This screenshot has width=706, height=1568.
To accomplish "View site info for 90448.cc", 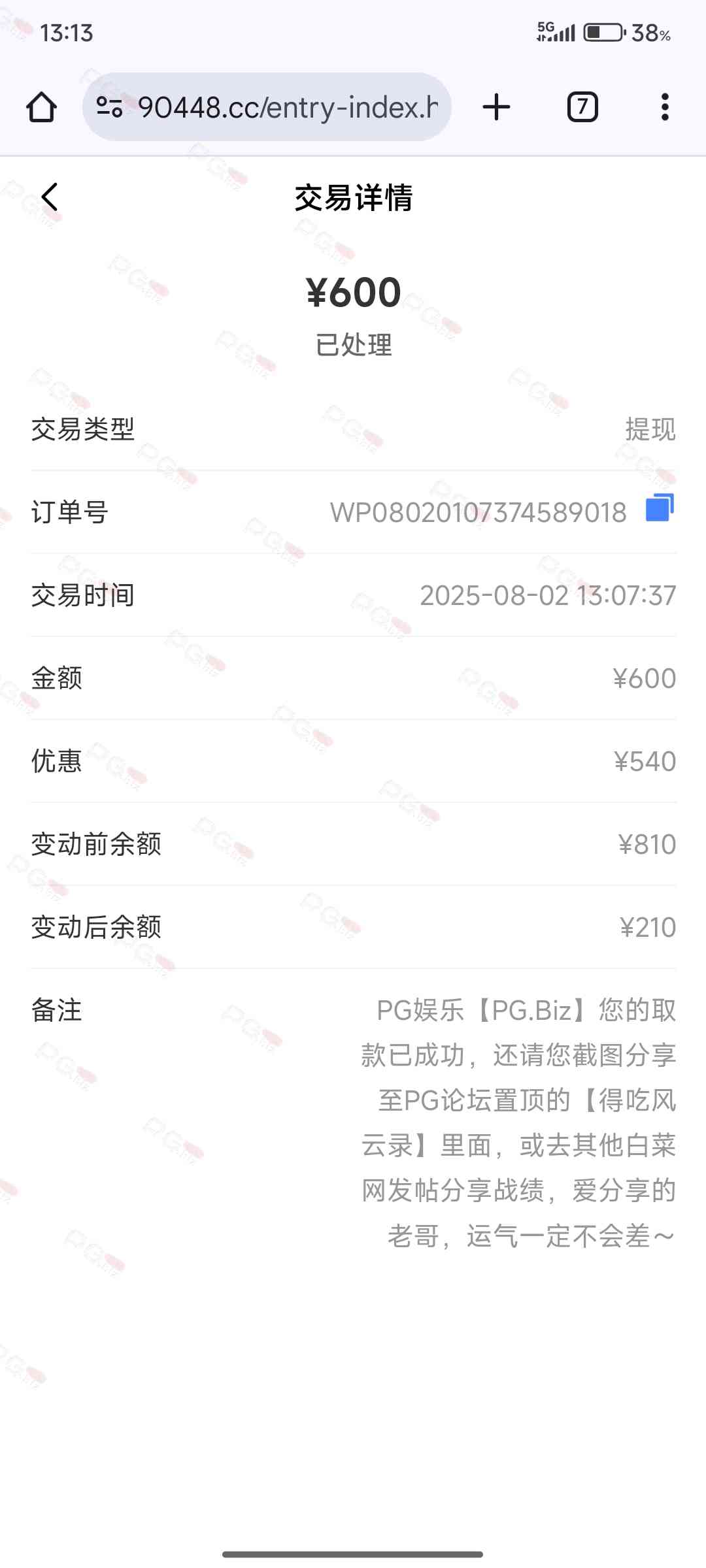I will point(109,107).
